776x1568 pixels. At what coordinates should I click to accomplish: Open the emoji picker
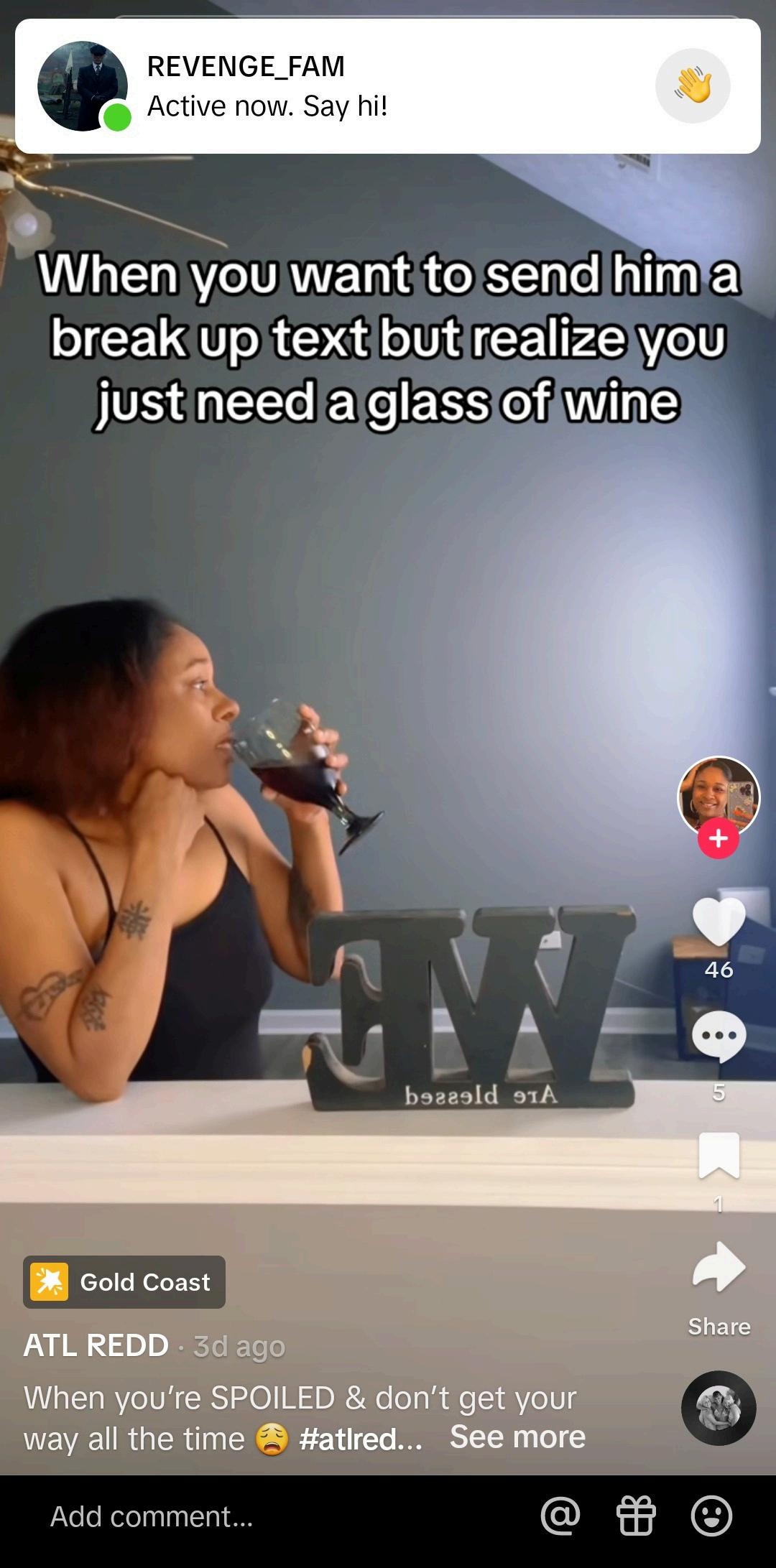711,1516
